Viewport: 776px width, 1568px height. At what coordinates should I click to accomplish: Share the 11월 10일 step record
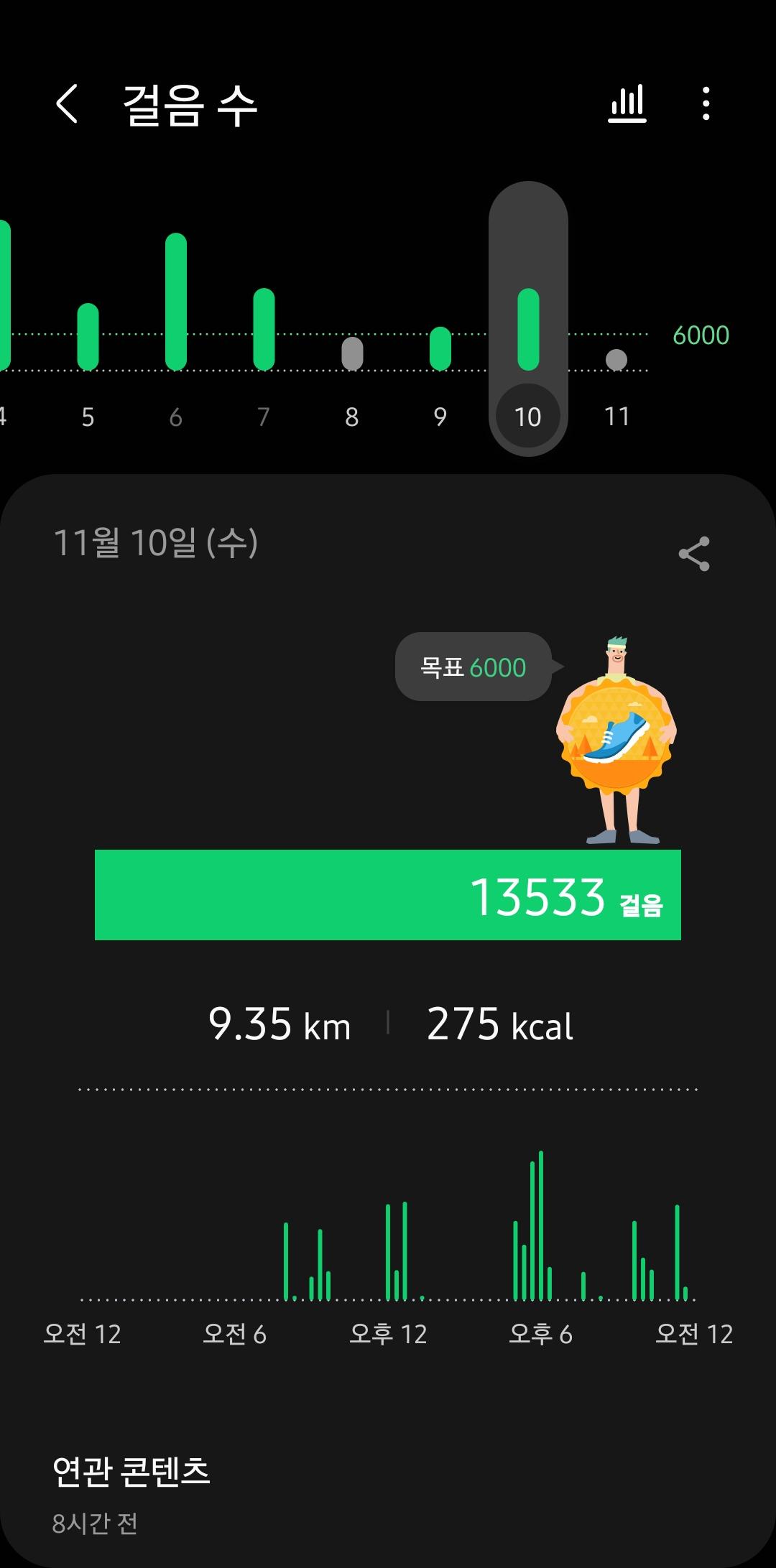[693, 554]
